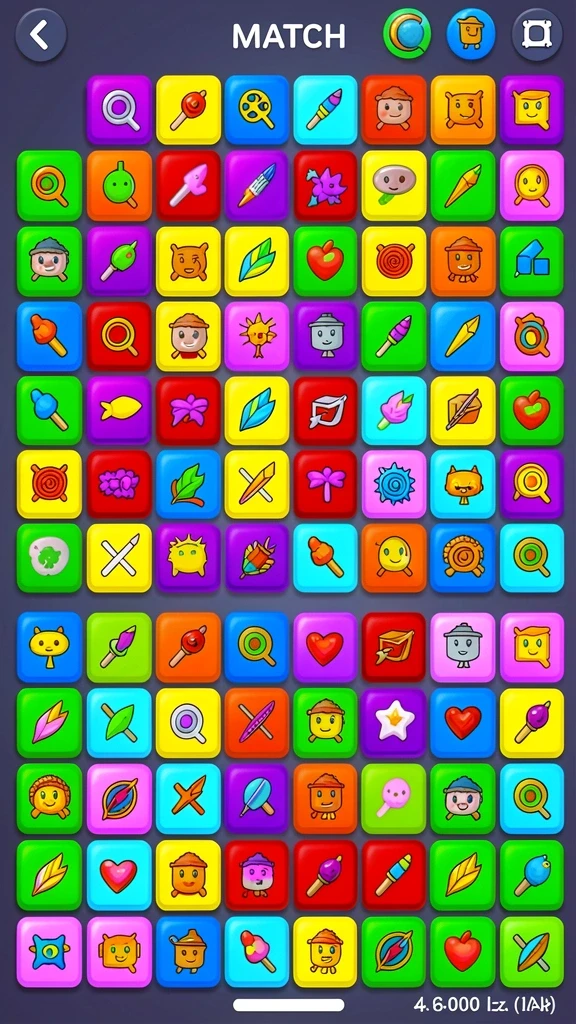The image size is (576, 1024).
Task: Choose the blue building blocks on green tile
Action: click(x=532, y=261)
